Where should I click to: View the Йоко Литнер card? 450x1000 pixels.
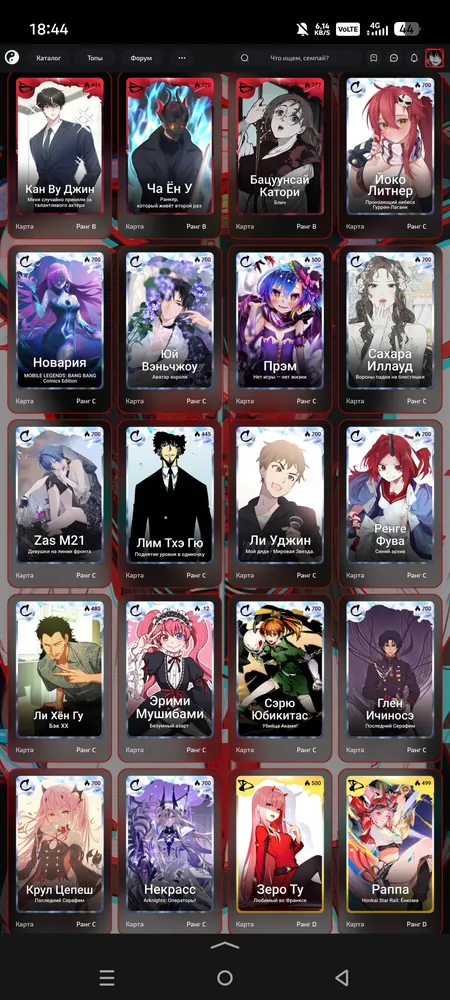coord(389,156)
